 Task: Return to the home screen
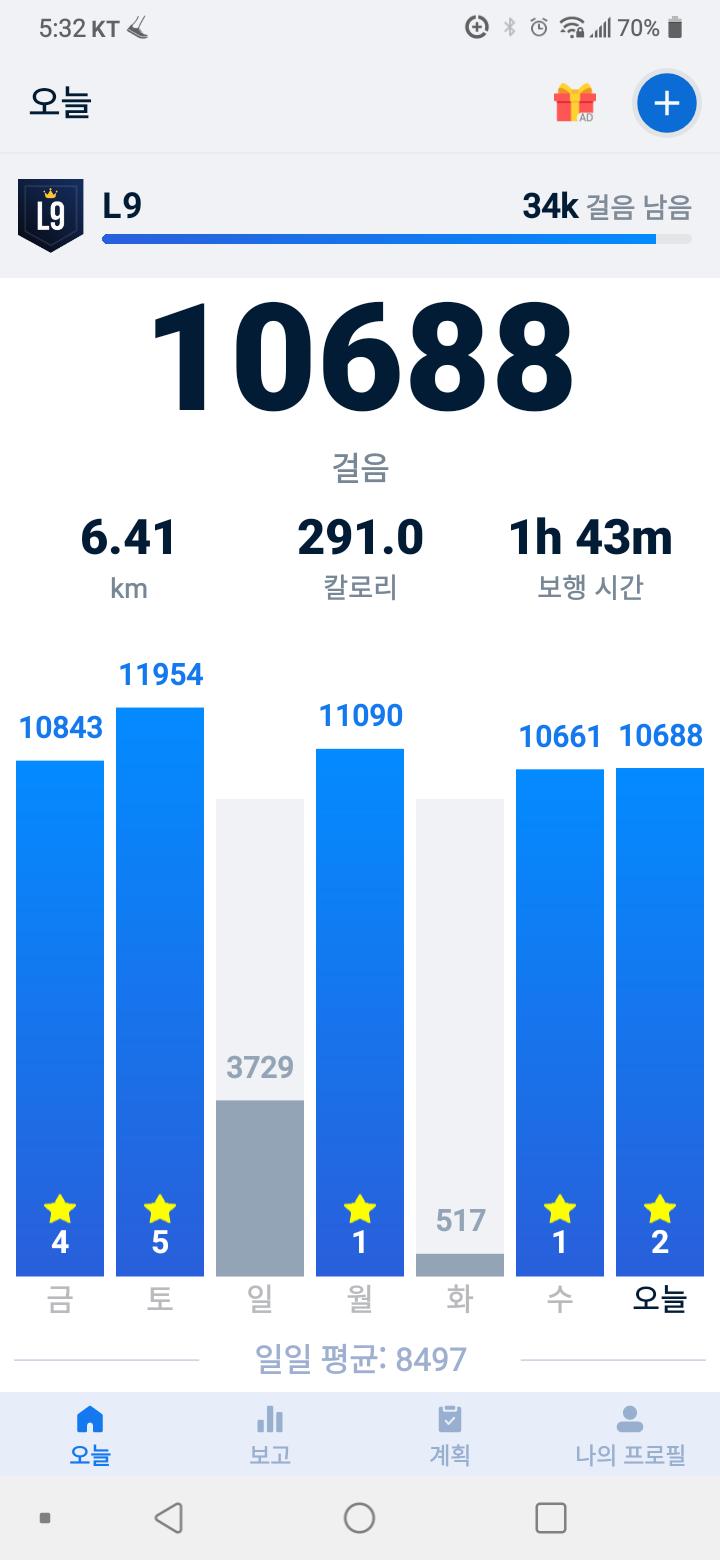[359, 1518]
